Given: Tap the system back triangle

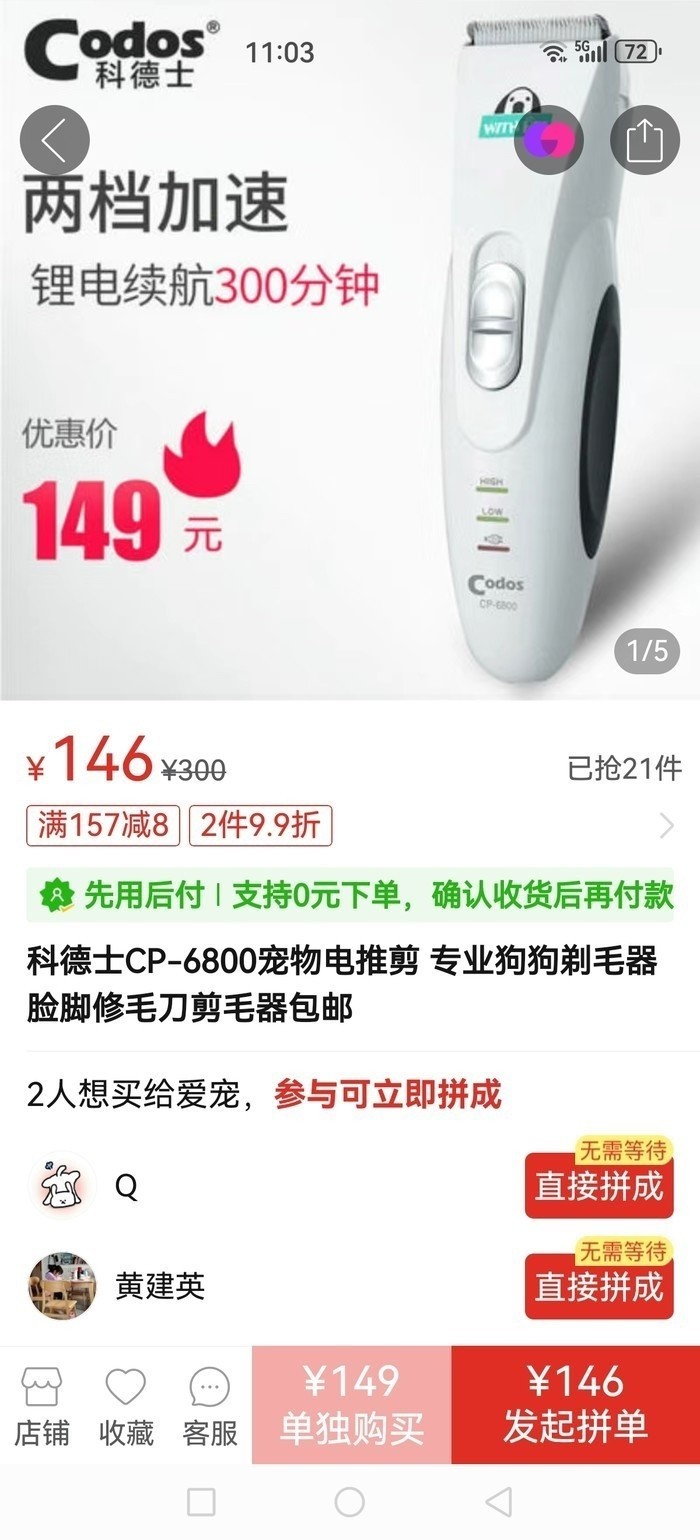Looking at the screenshot, I should (x=498, y=1501).
